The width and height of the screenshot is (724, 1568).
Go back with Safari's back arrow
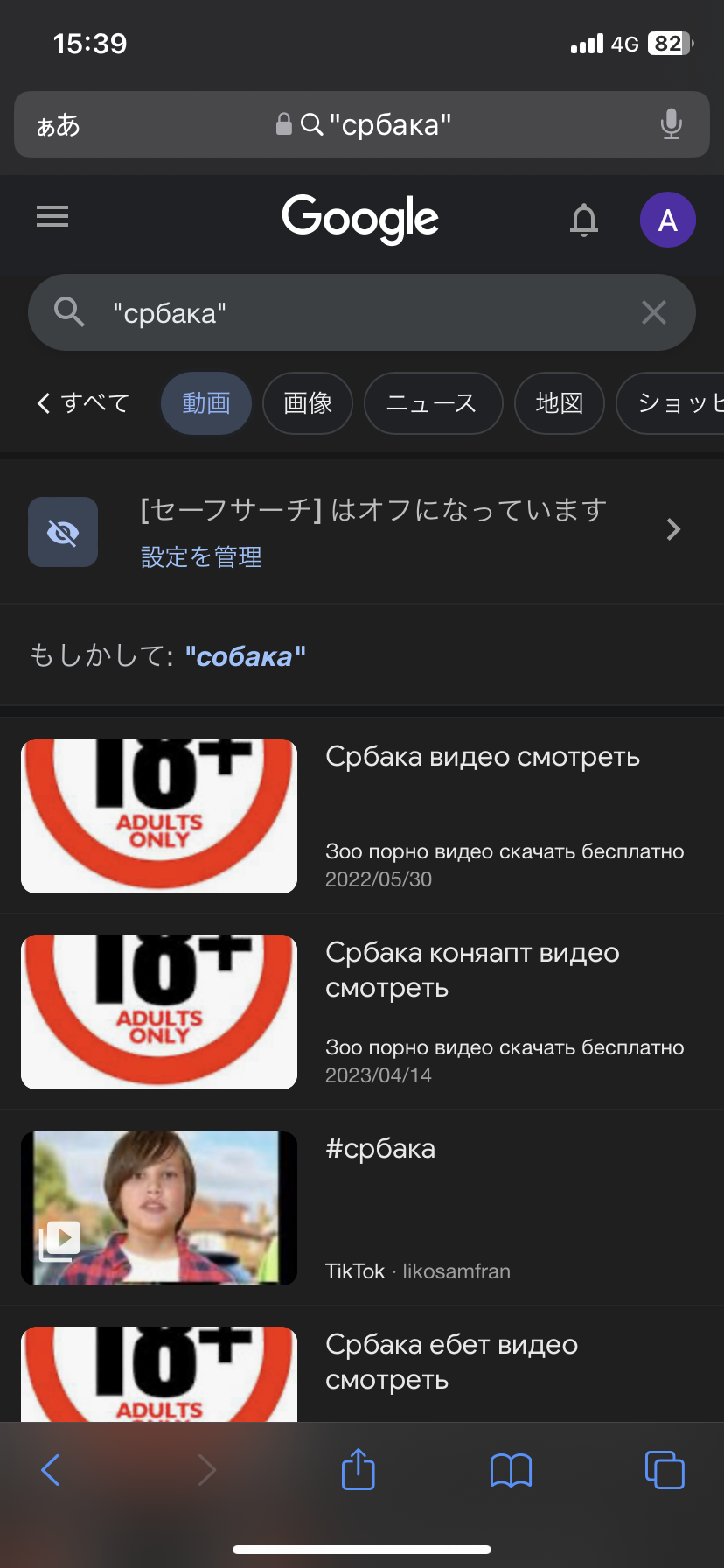[x=51, y=1470]
